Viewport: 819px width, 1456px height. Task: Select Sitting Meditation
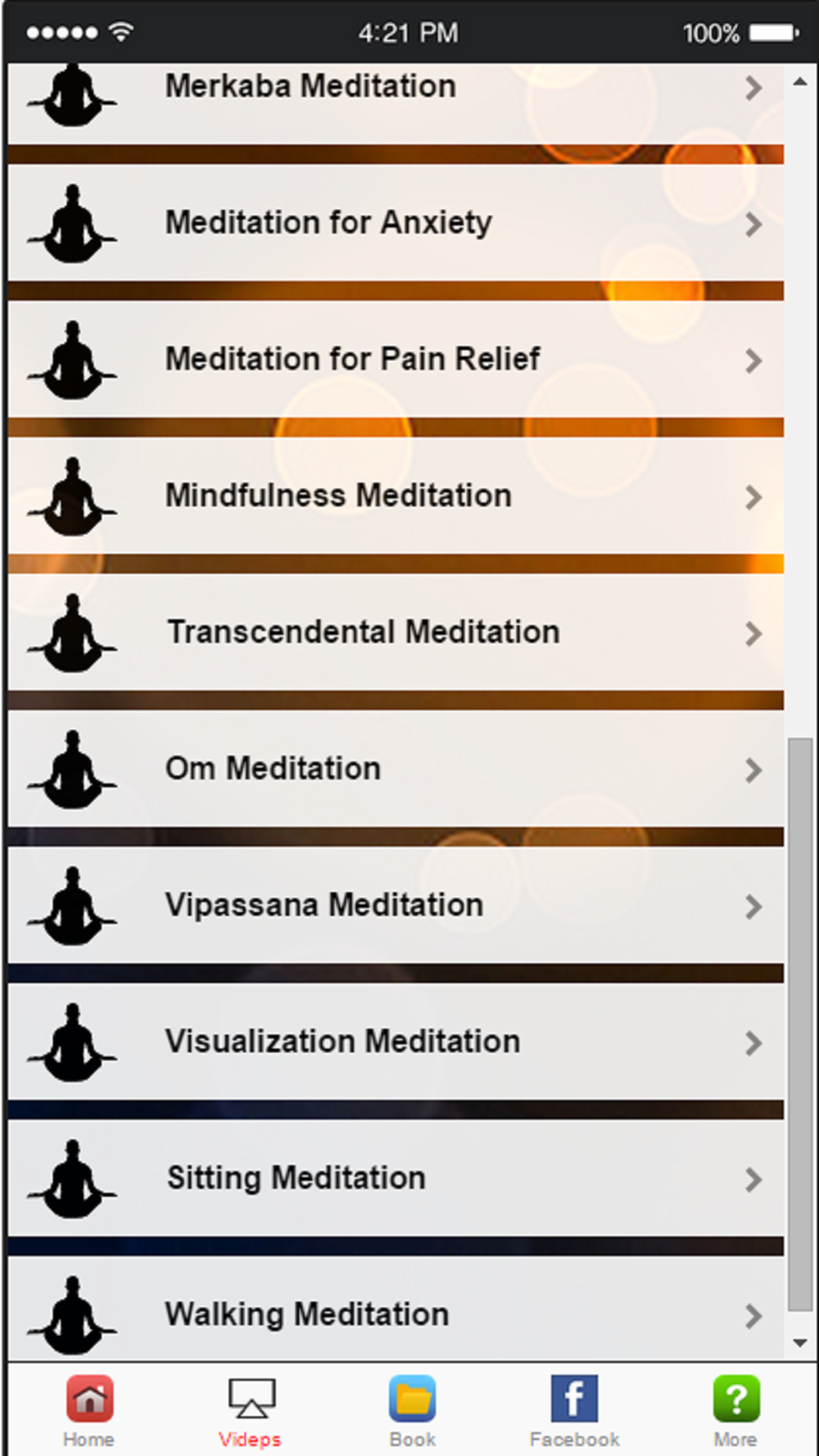(x=396, y=1178)
